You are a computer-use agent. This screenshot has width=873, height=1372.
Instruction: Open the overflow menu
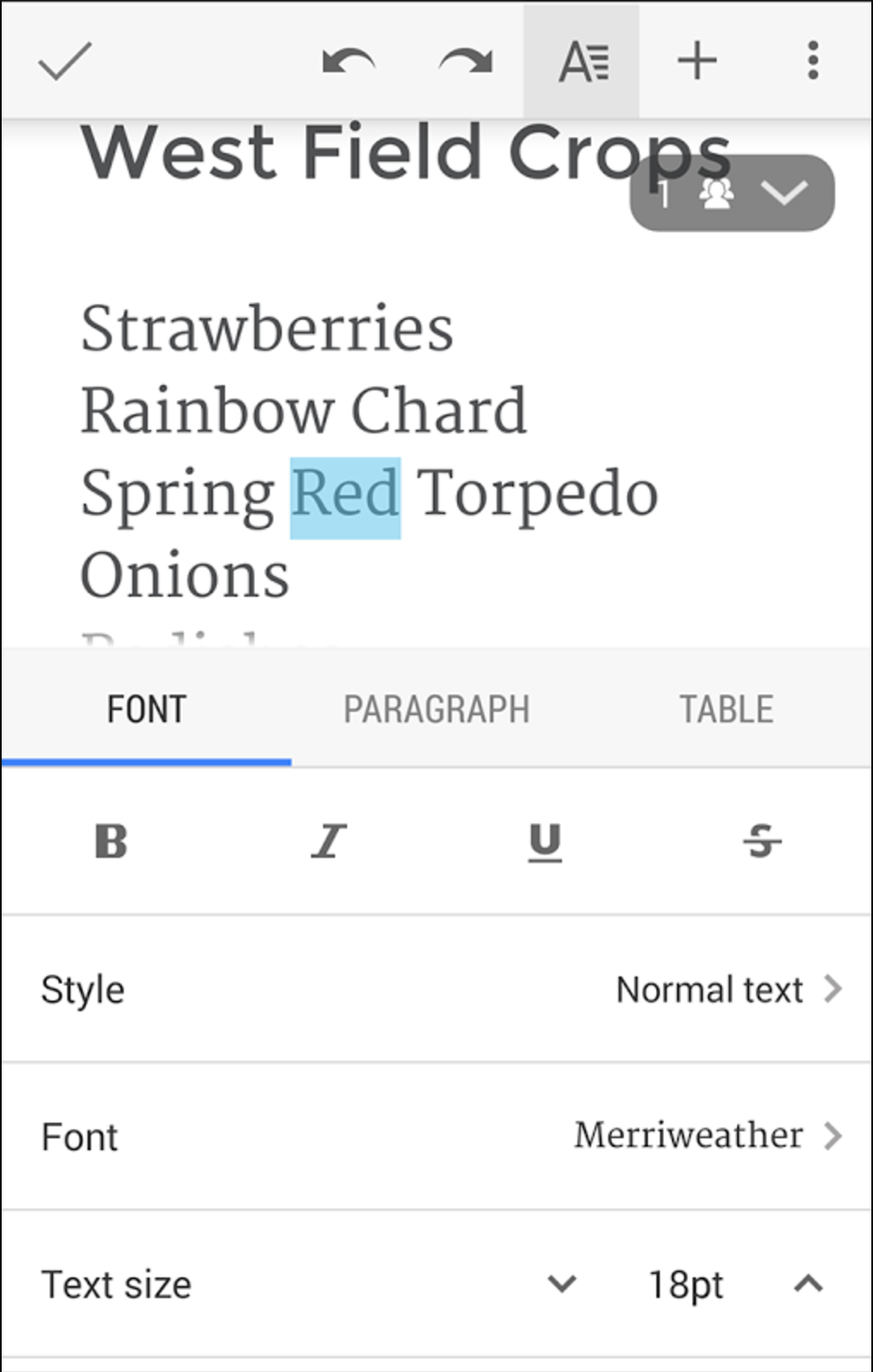pyautogui.click(x=812, y=61)
